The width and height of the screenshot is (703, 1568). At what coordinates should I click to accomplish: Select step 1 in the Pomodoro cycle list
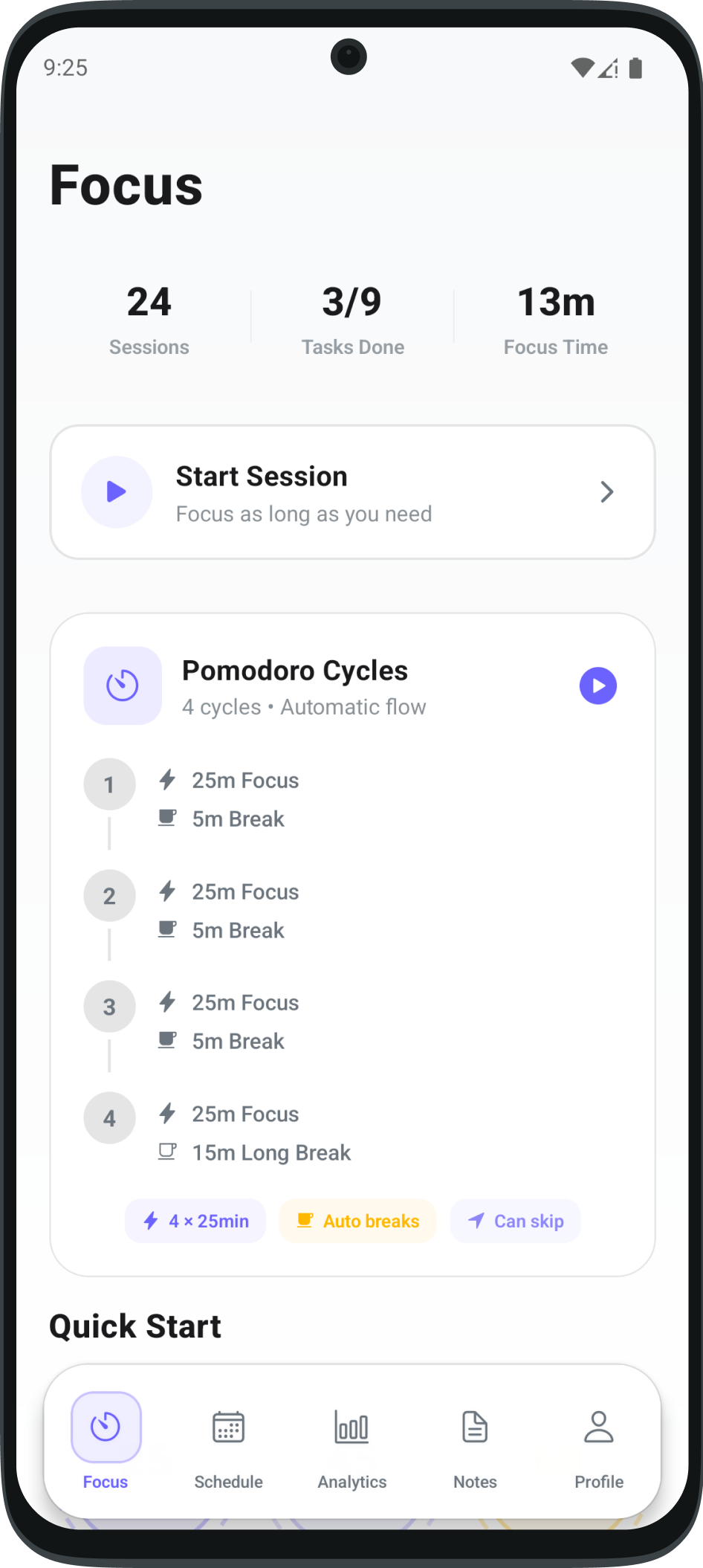(x=109, y=784)
